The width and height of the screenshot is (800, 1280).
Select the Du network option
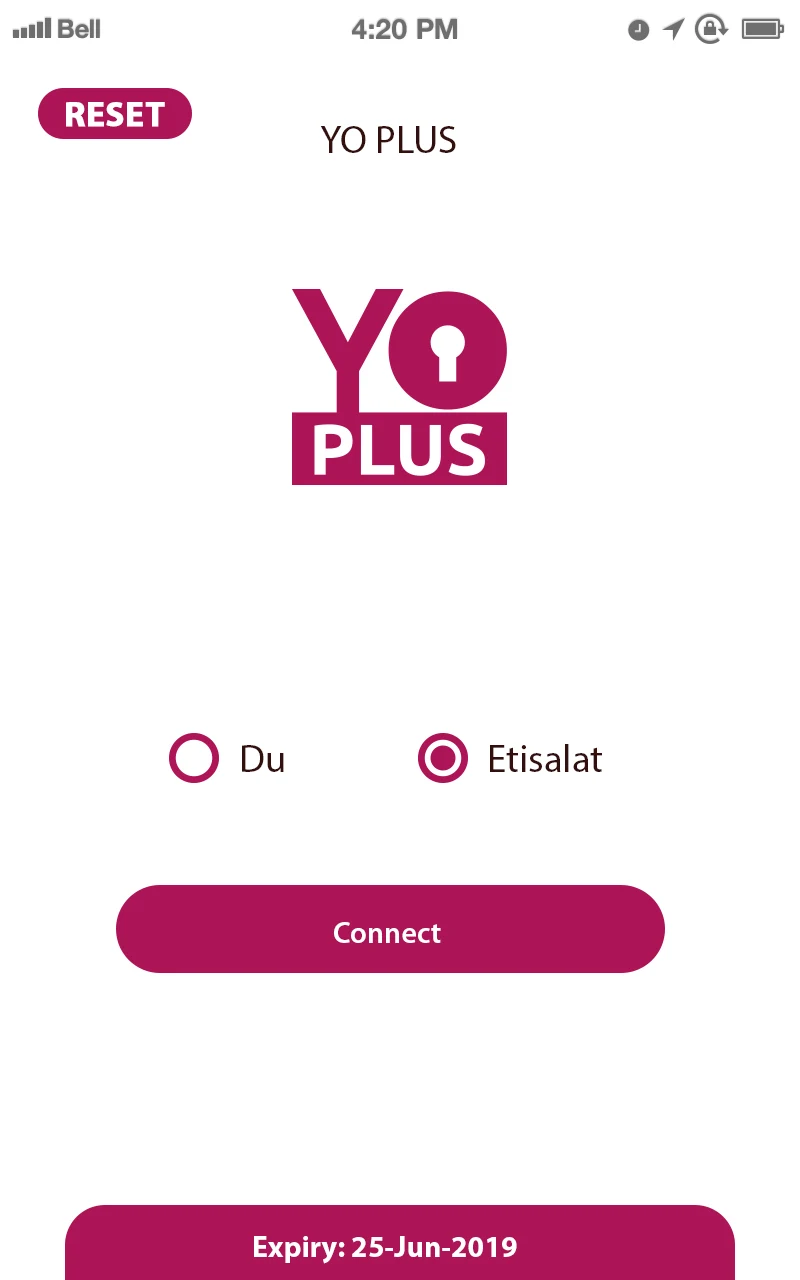click(194, 758)
